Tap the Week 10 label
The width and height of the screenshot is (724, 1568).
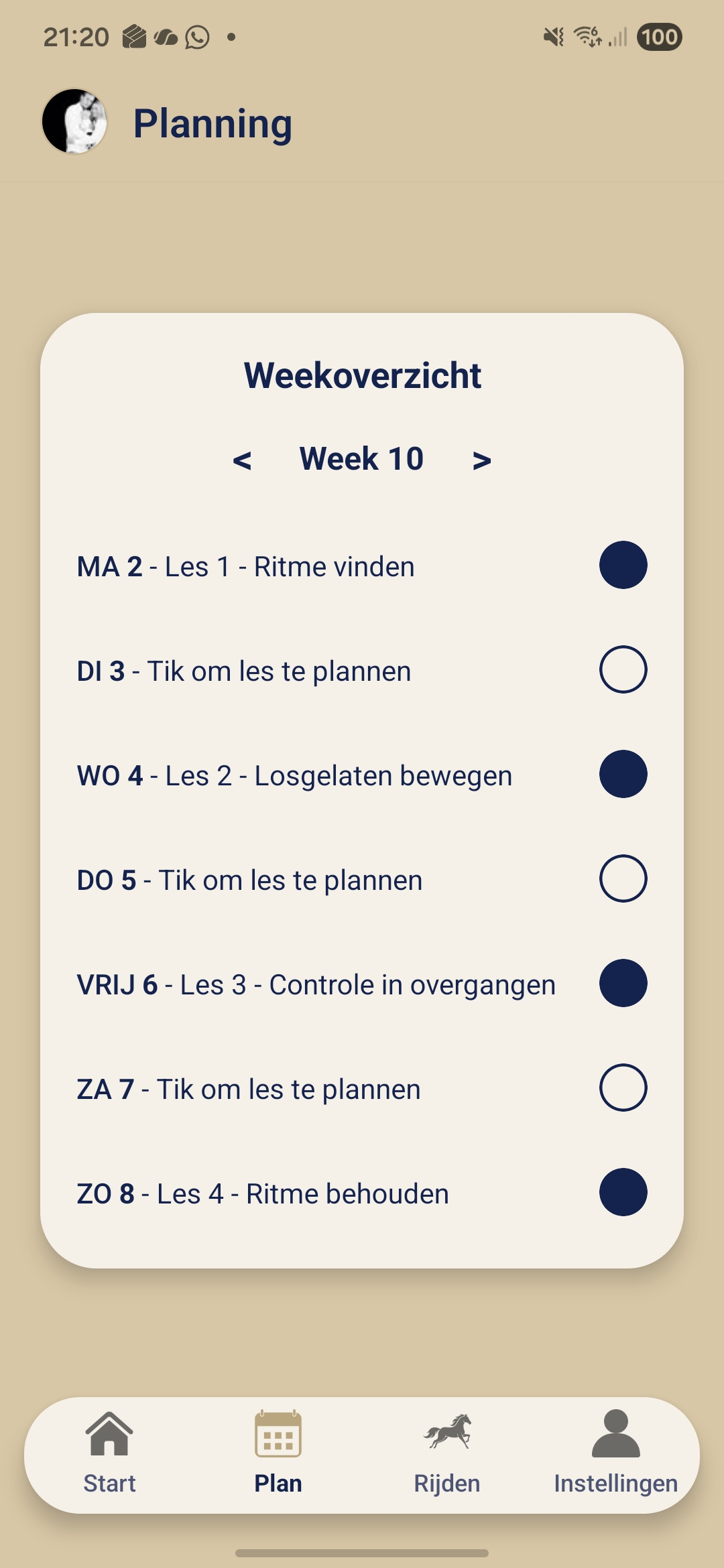click(362, 458)
